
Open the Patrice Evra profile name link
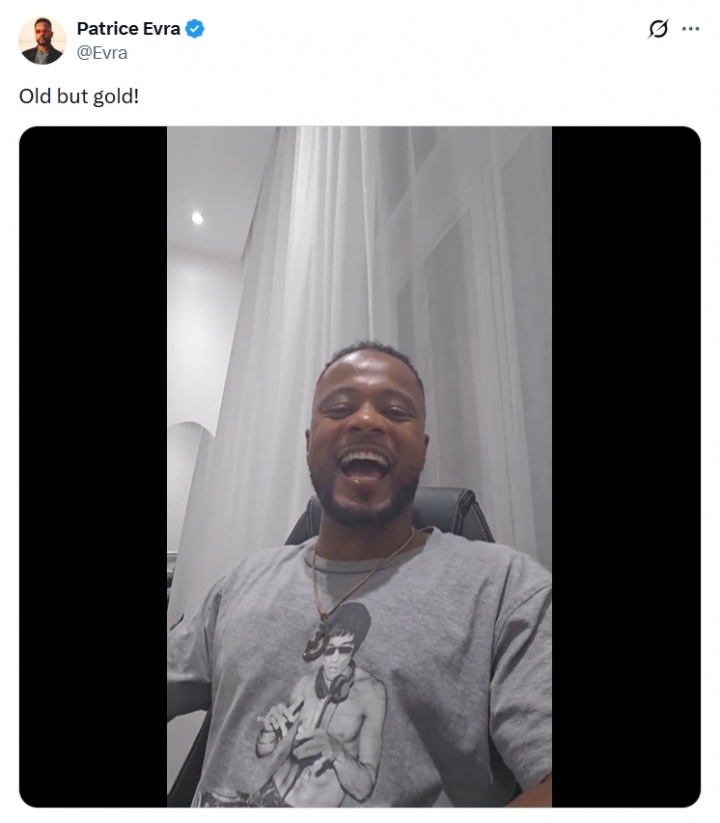[128, 29]
